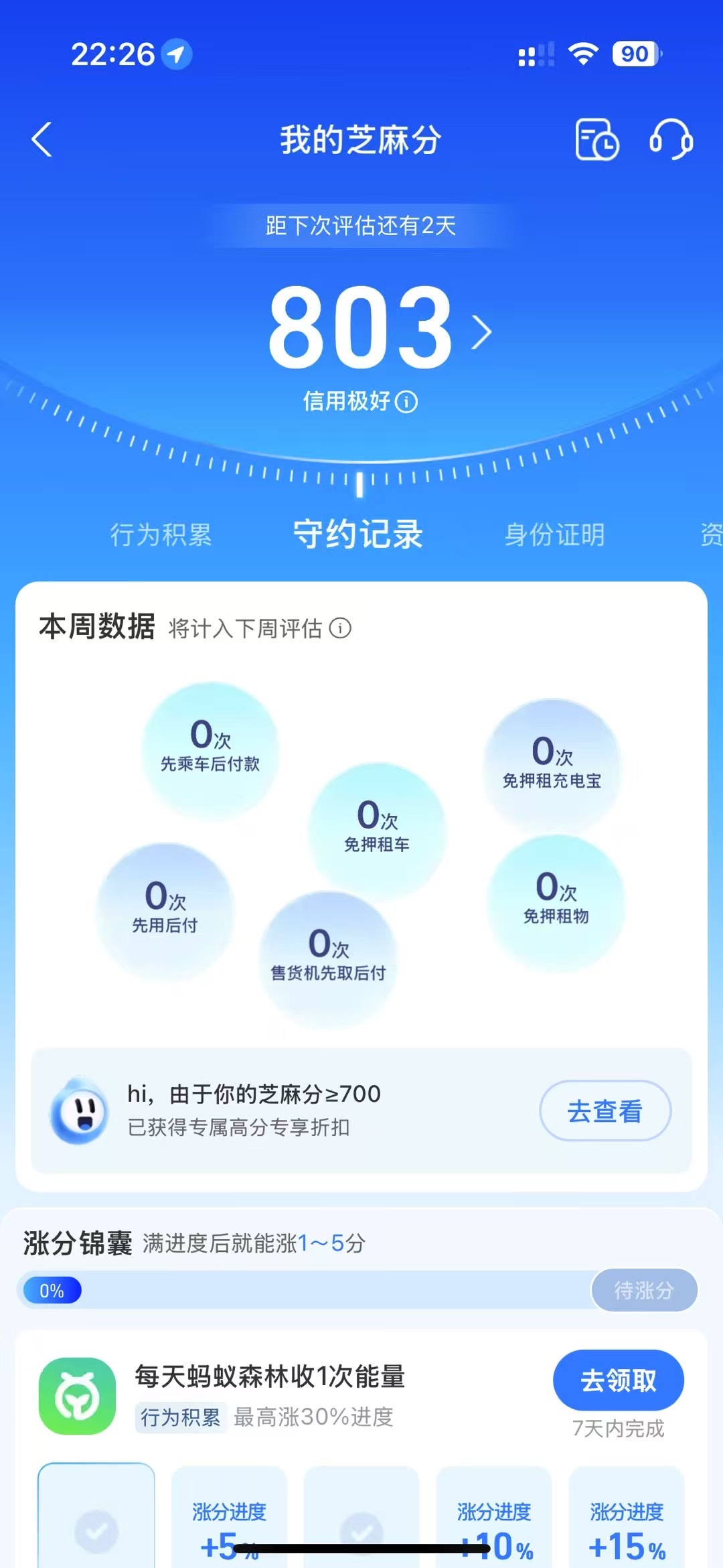This screenshot has width=723, height=1568.
Task: Open the 803 score details
Action: pos(380,328)
